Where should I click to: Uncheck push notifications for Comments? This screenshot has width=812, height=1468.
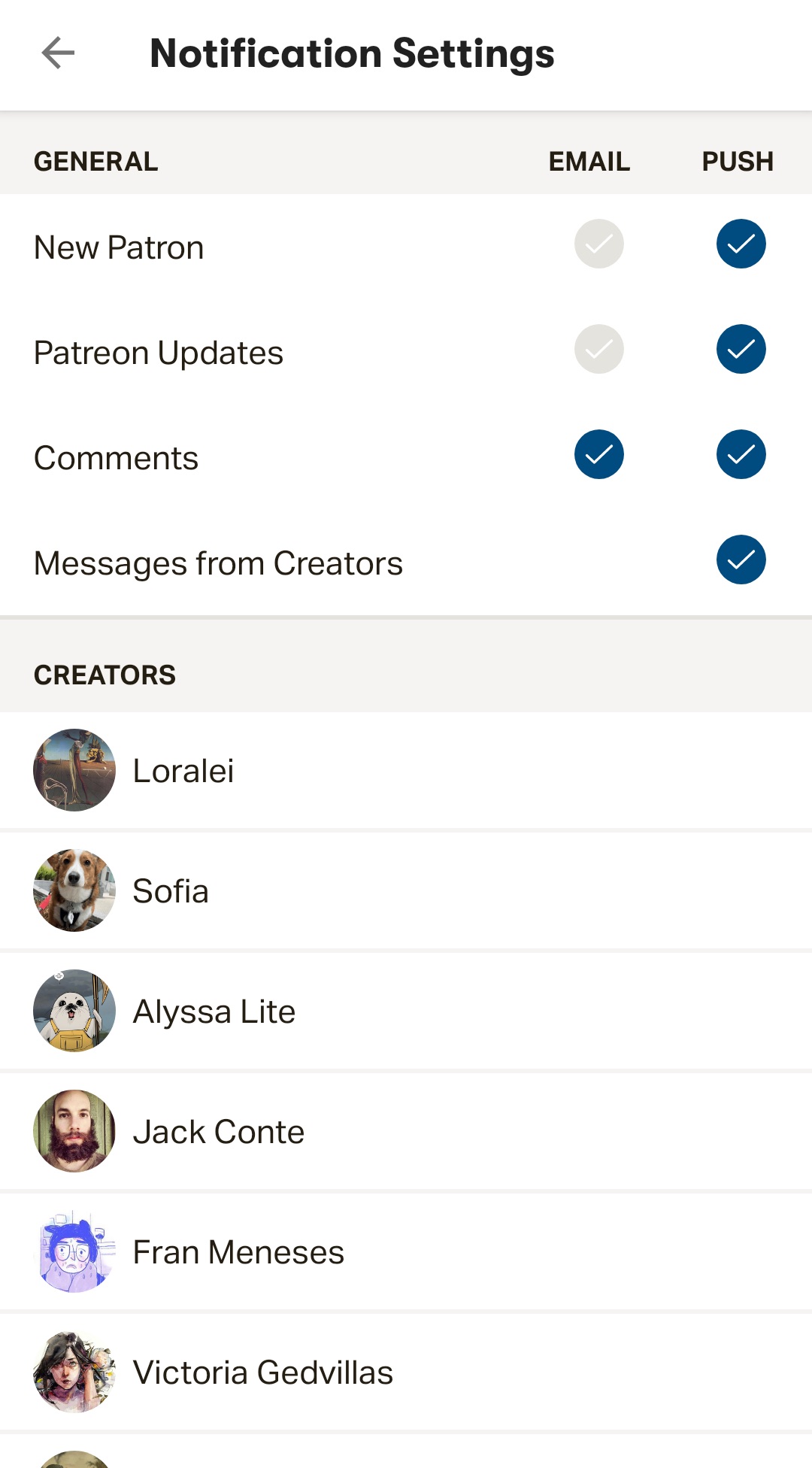click(x=741, y=454)
